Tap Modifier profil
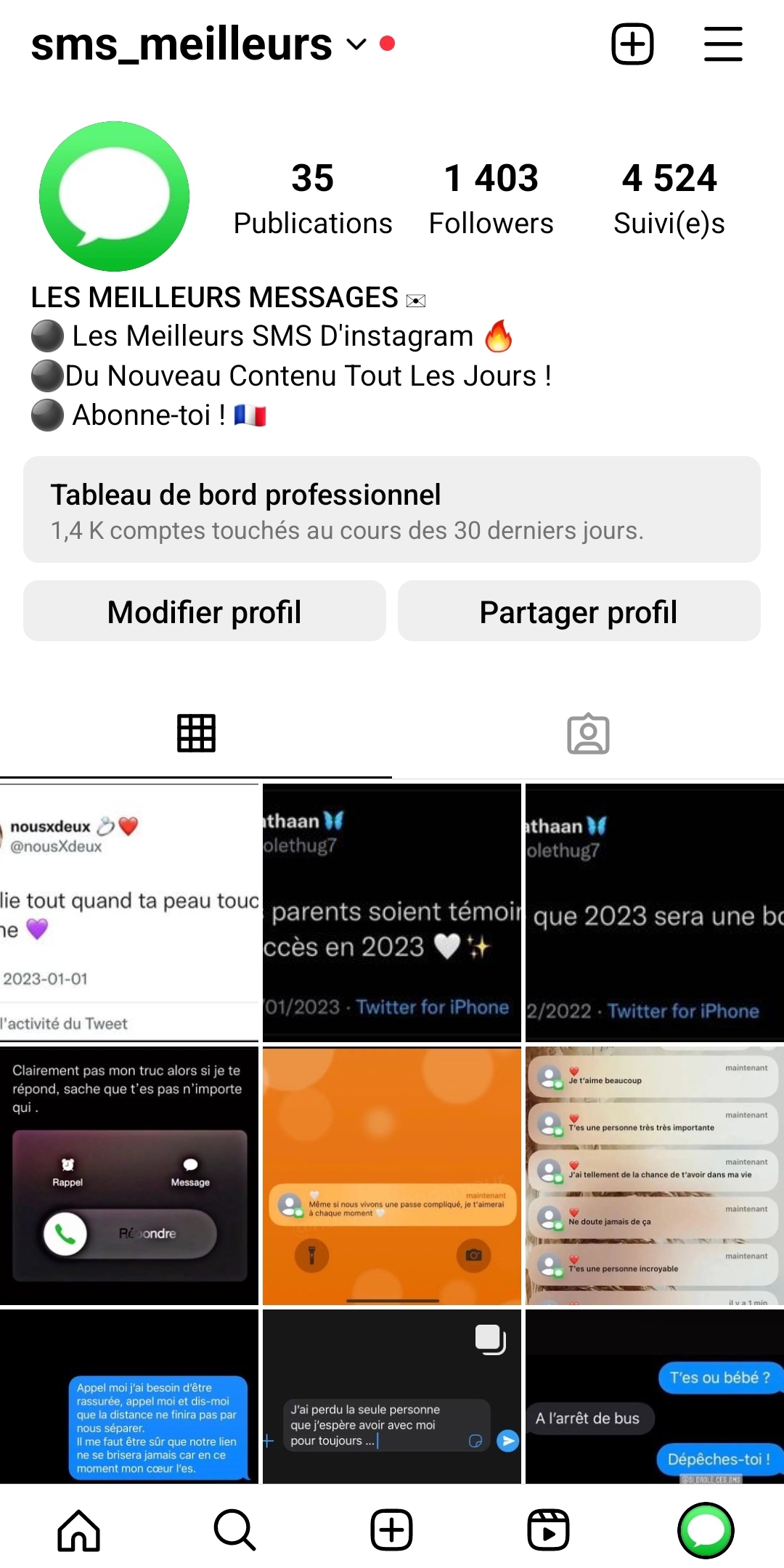This screenshot has height=1568, width=784. pos(205,612)
